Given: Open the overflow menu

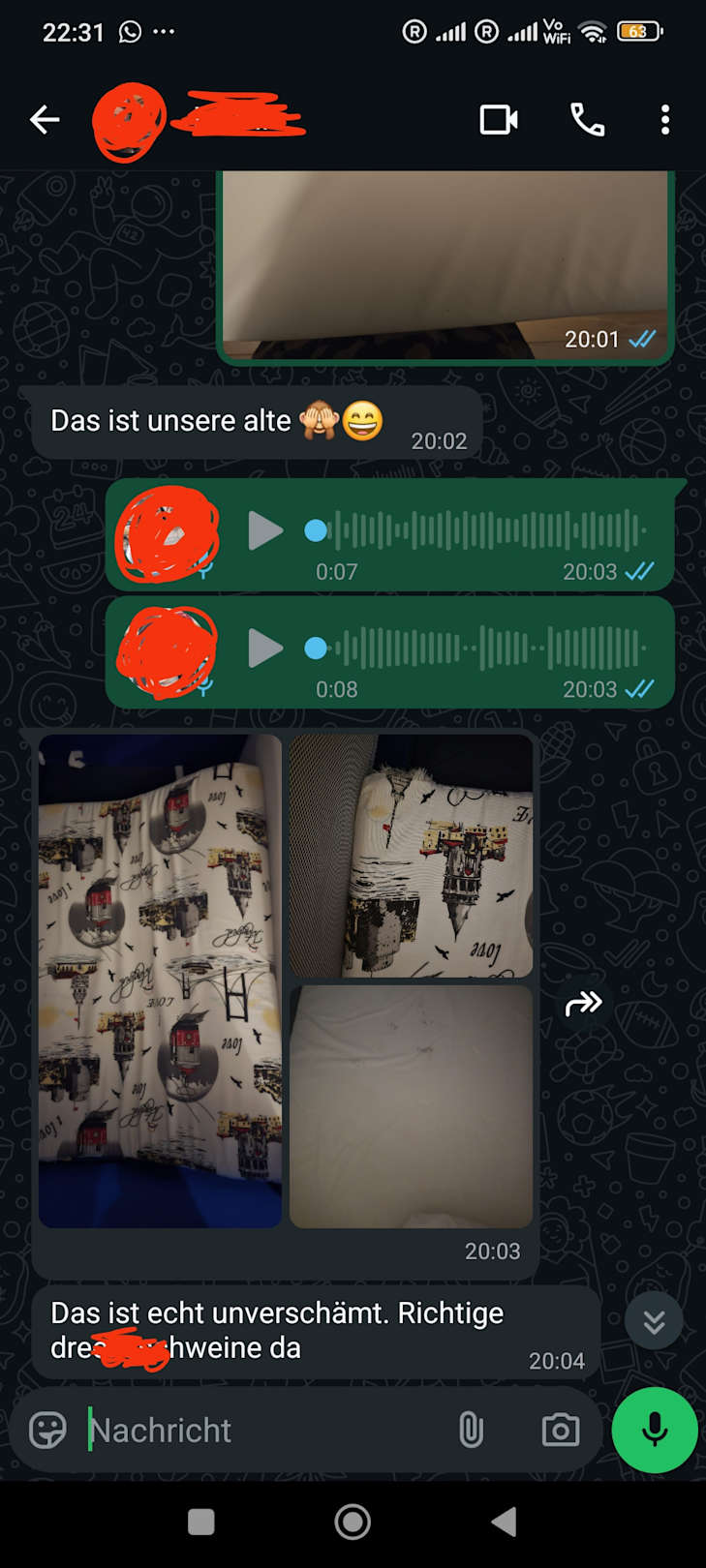Looking at the screenshot, I should (664, 120).
